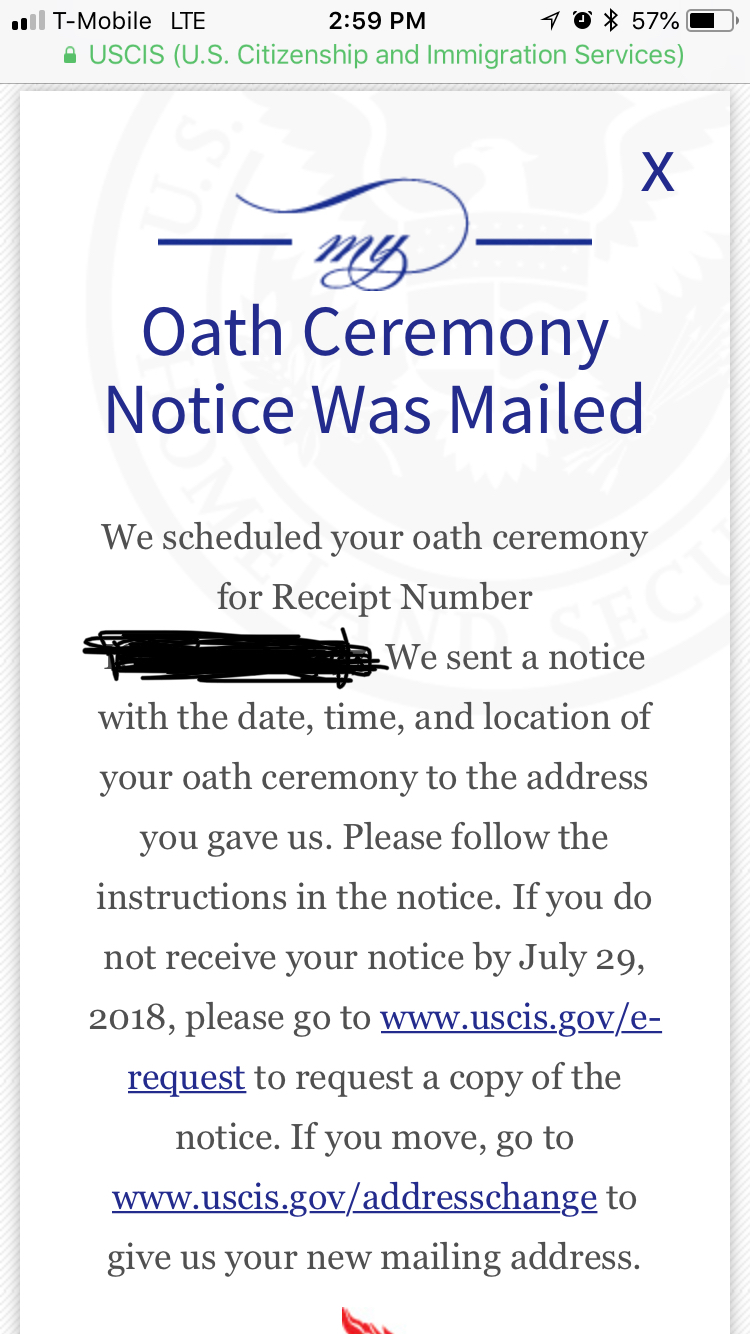Tap the USCIS address bar at top

click(x=375, y=55)
